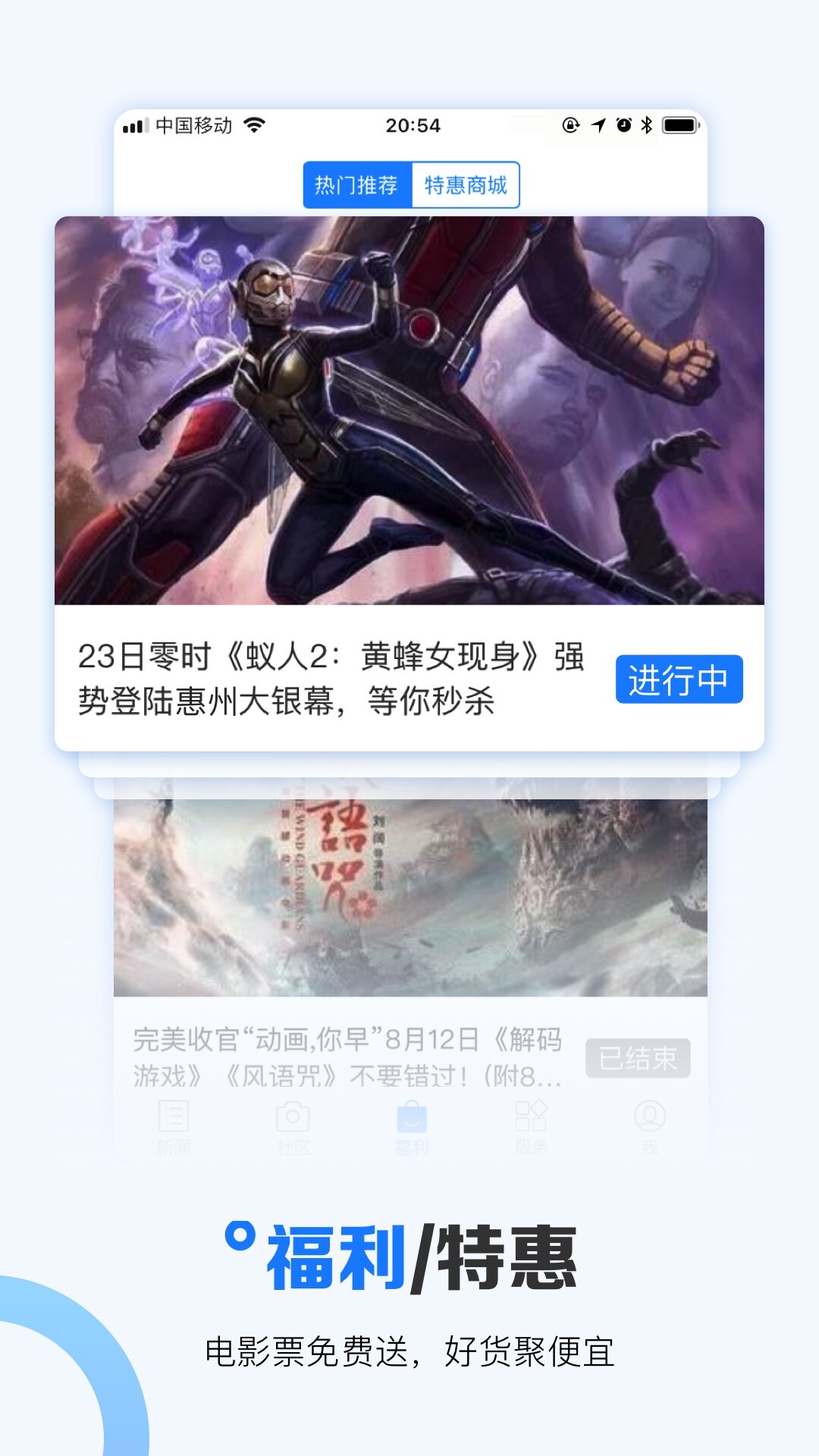The width and height of the screenshot is (819, 1456).
Task: Select the 热门推荐 tab
Action: 356,184
